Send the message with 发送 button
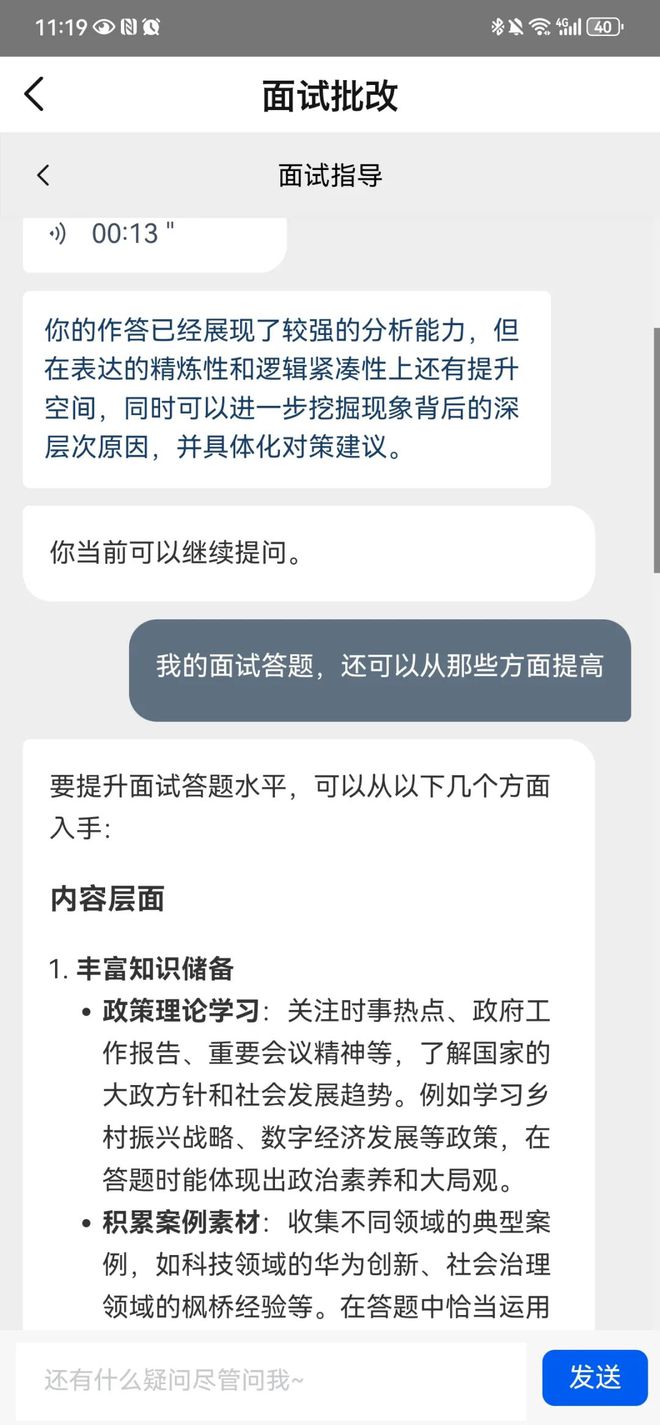Image resolution: width=660 pixels, height=1425 pixels. pos(595,1377)
